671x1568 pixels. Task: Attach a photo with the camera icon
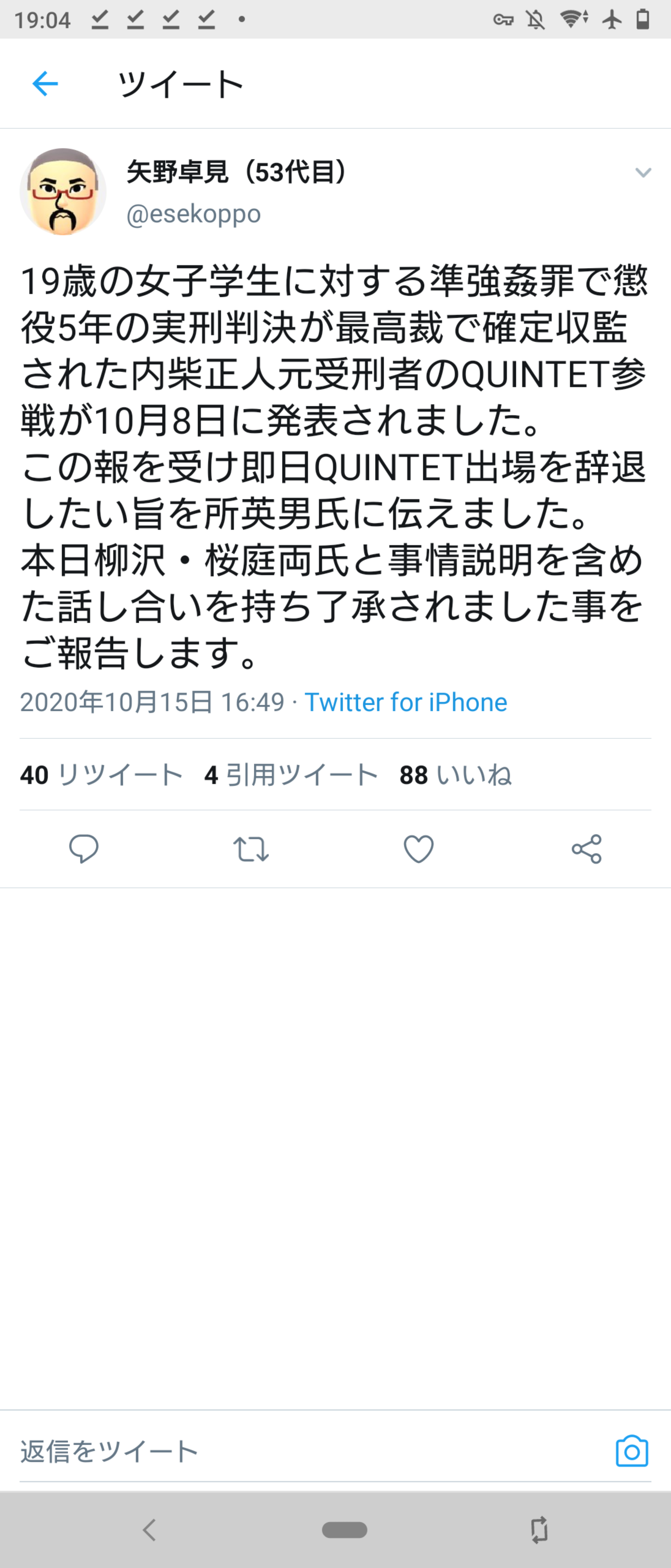coord(632,1452)
